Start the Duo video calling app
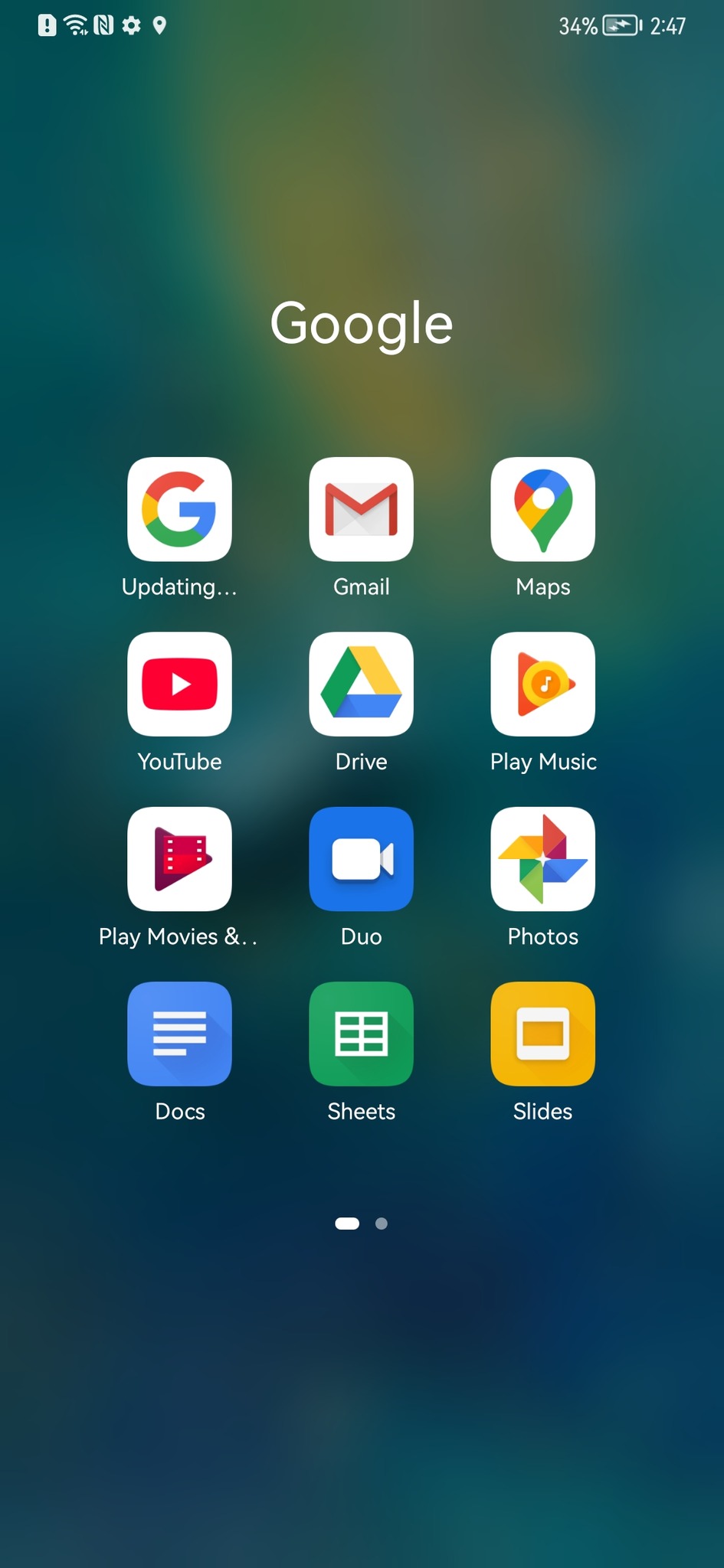The width and height of the screenshot is (724, 1568). (361, 858)
